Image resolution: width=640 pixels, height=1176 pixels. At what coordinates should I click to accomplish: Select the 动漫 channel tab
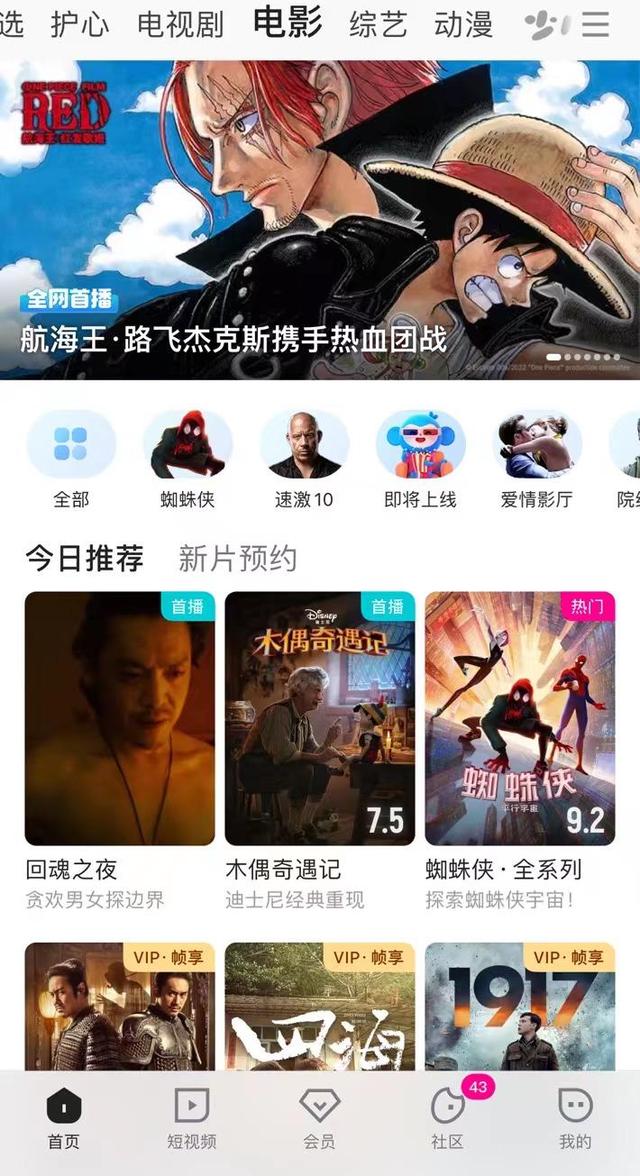(x=463, y=24)
